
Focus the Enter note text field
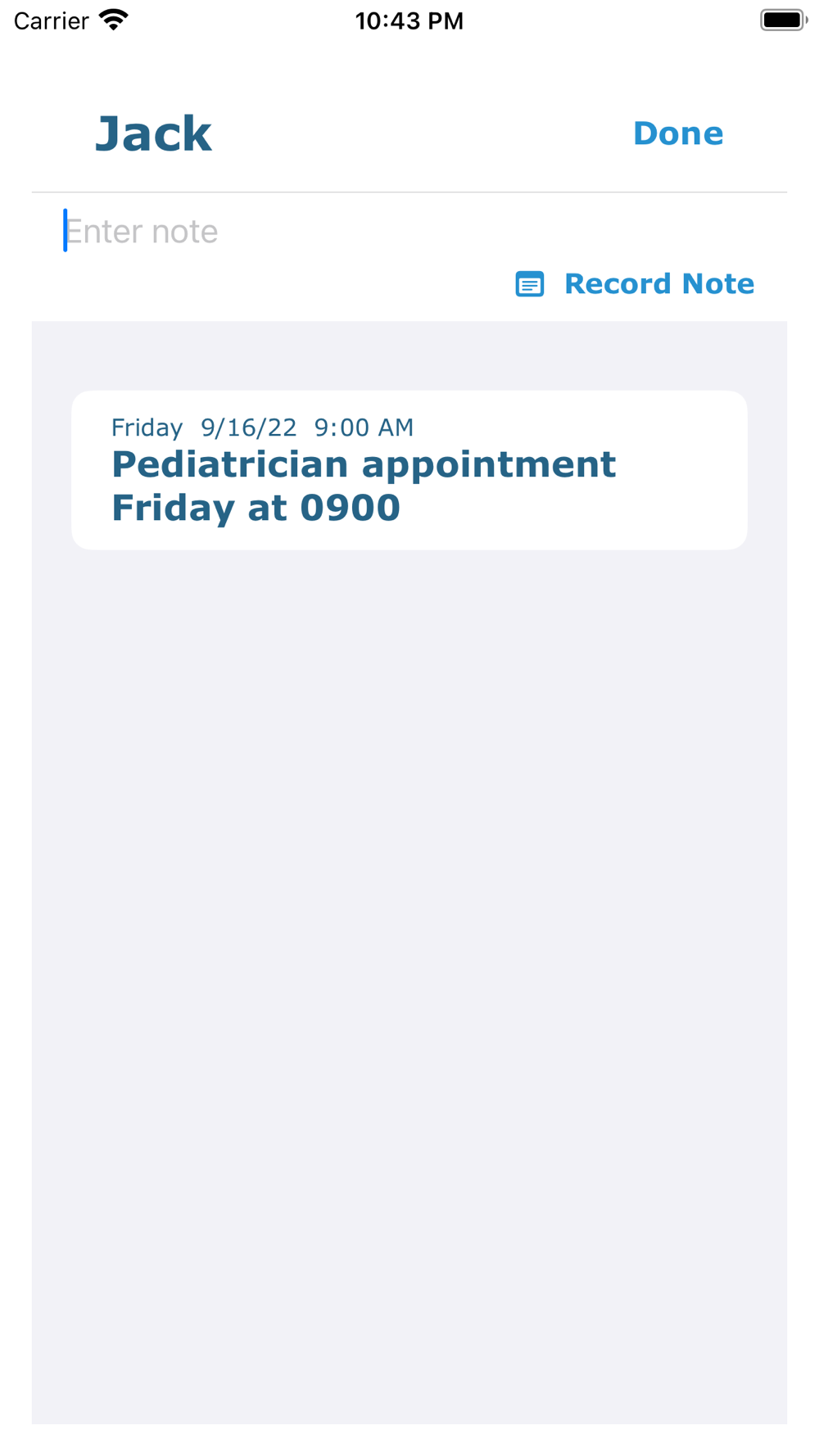409,232
